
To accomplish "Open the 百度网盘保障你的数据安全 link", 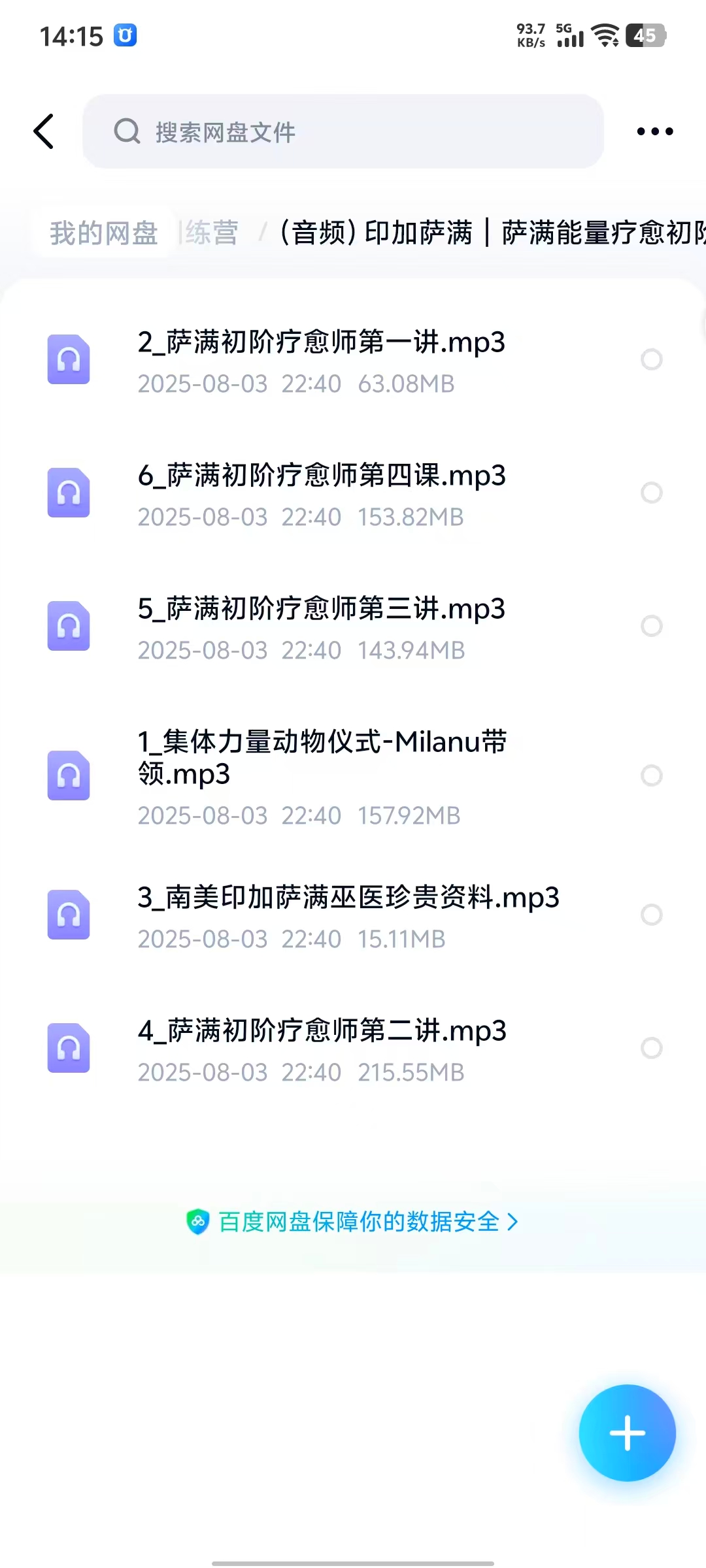I will pos(353,1221).
